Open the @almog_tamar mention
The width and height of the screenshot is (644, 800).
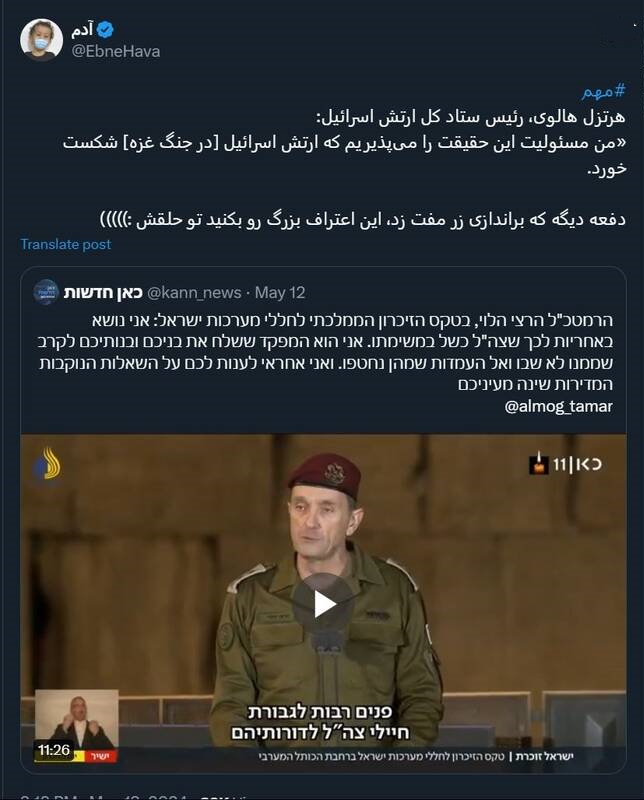559,407
